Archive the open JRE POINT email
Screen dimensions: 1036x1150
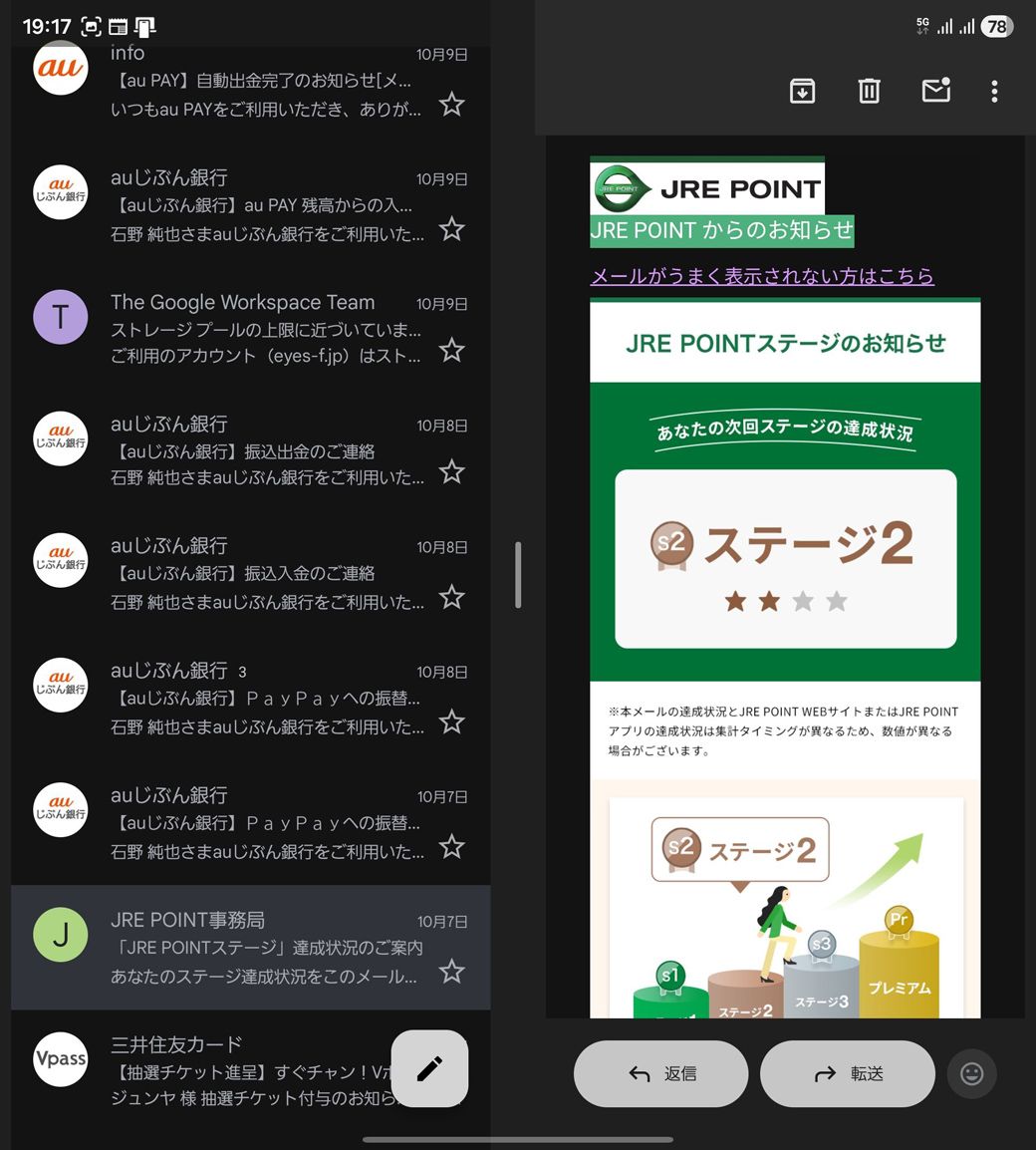point(802,92)
